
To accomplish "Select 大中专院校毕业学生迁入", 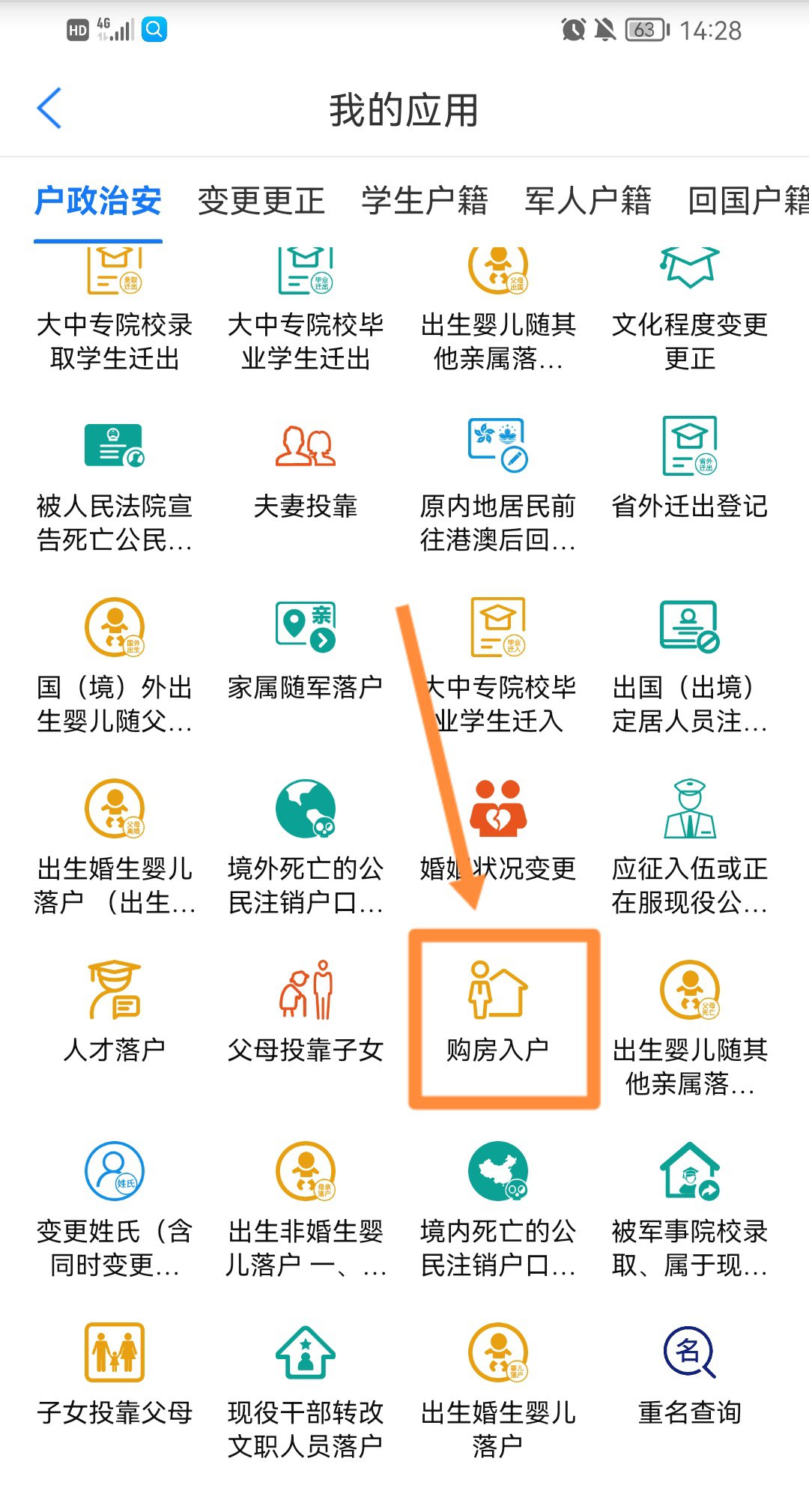I will (498, 659).
